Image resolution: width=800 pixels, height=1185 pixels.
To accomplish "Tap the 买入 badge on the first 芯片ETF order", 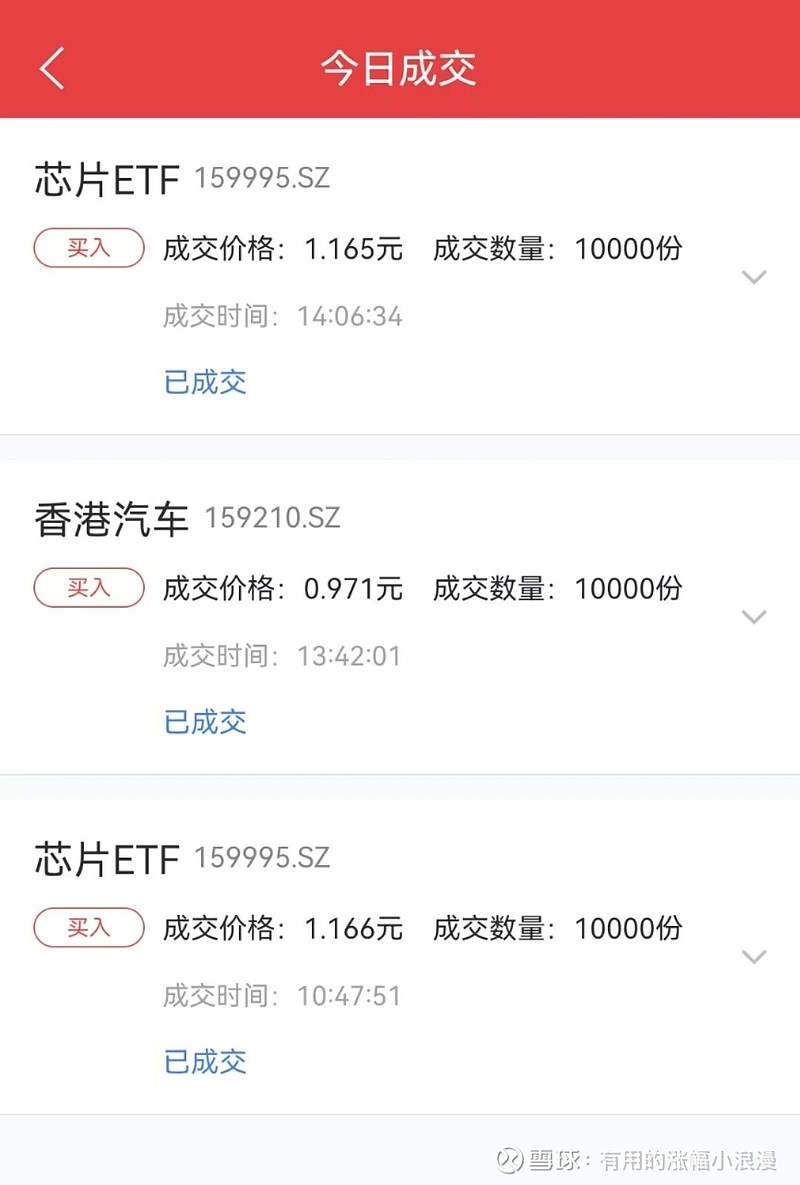I will 88,249.
